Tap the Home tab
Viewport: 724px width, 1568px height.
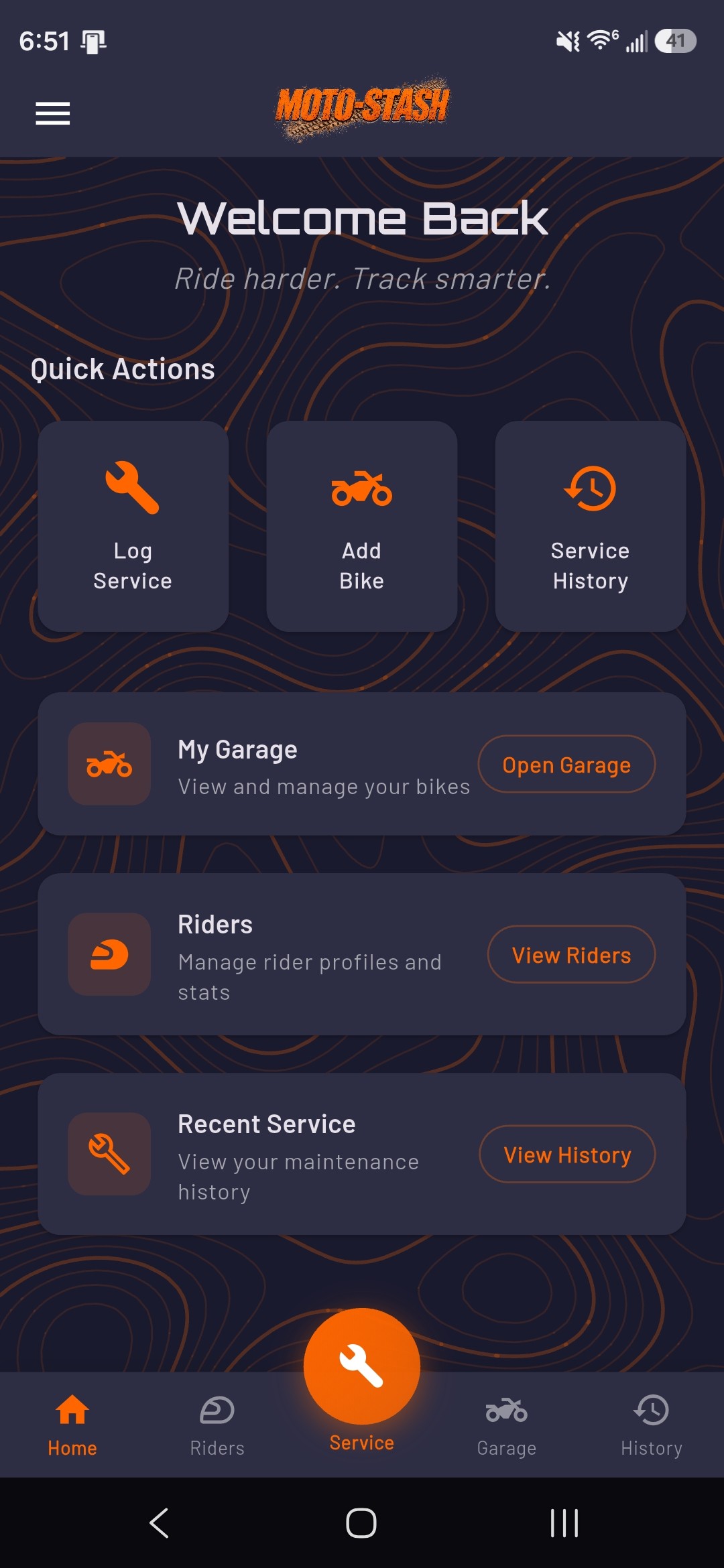point(72,1424)
